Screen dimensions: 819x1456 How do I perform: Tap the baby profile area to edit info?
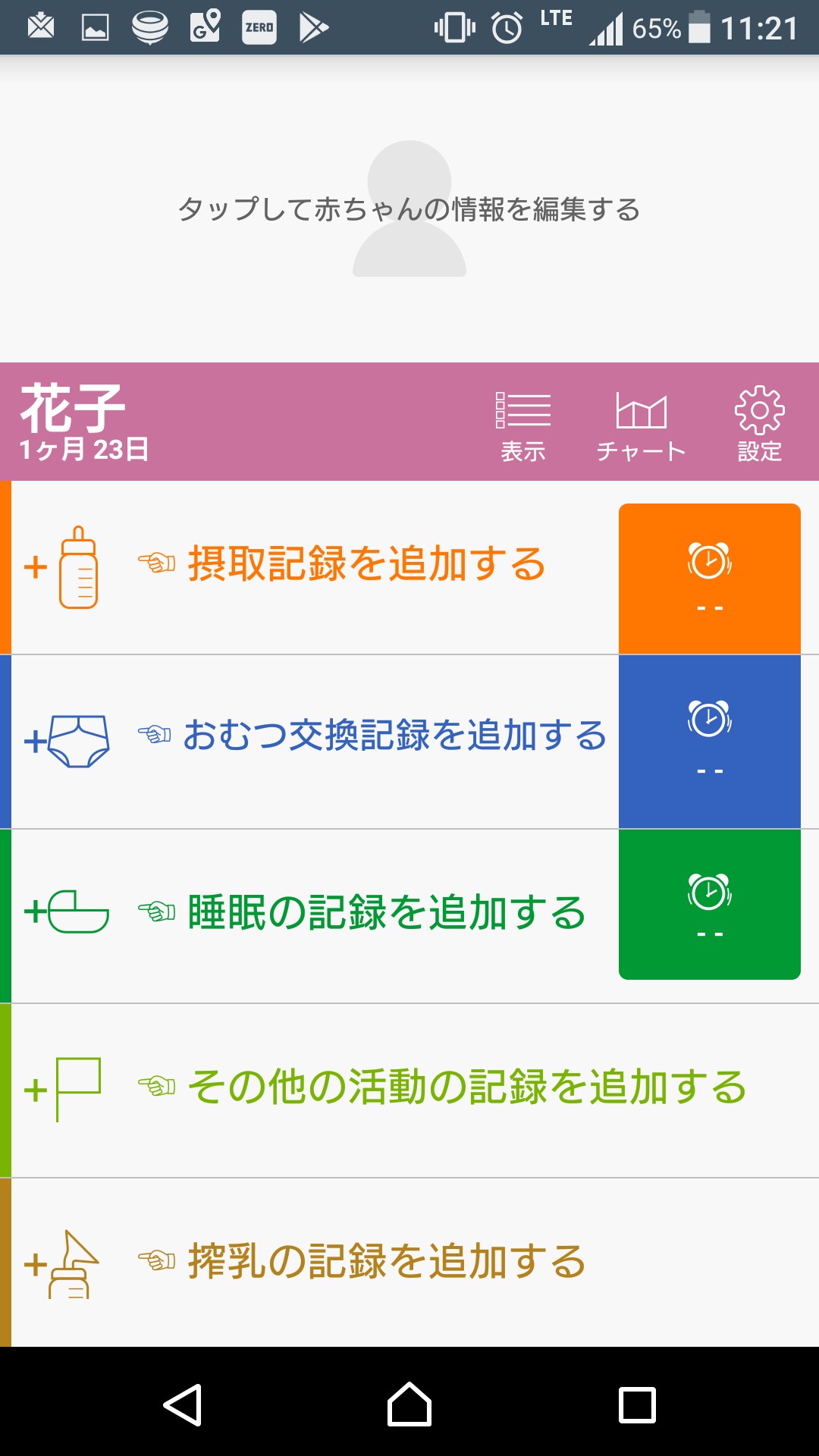[409, 209]
